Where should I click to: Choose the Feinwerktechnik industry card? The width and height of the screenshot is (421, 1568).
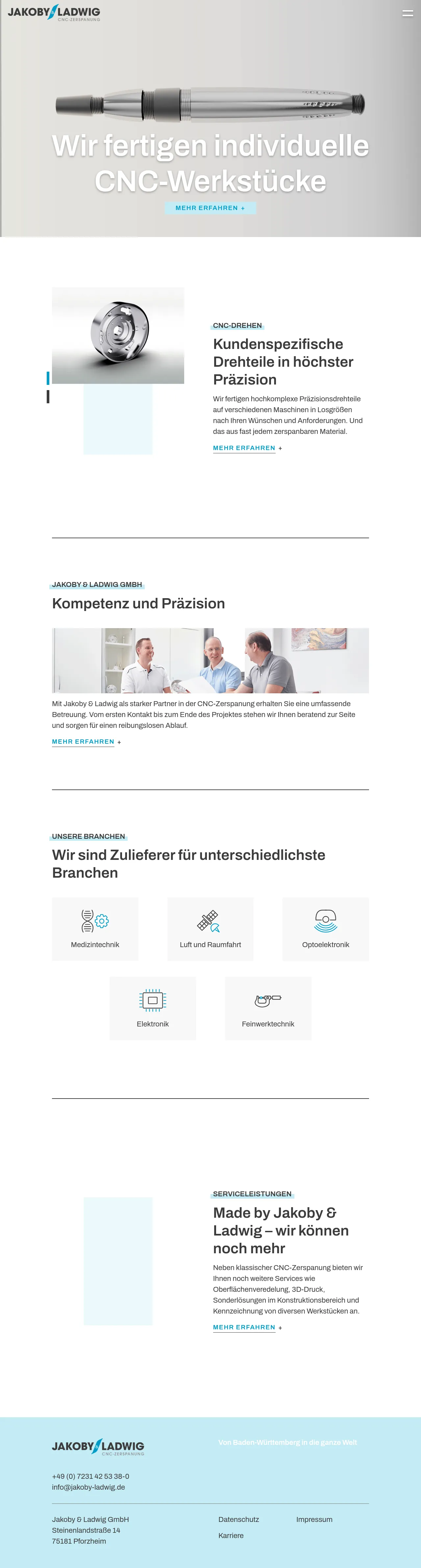click(x=268, y=1009)
